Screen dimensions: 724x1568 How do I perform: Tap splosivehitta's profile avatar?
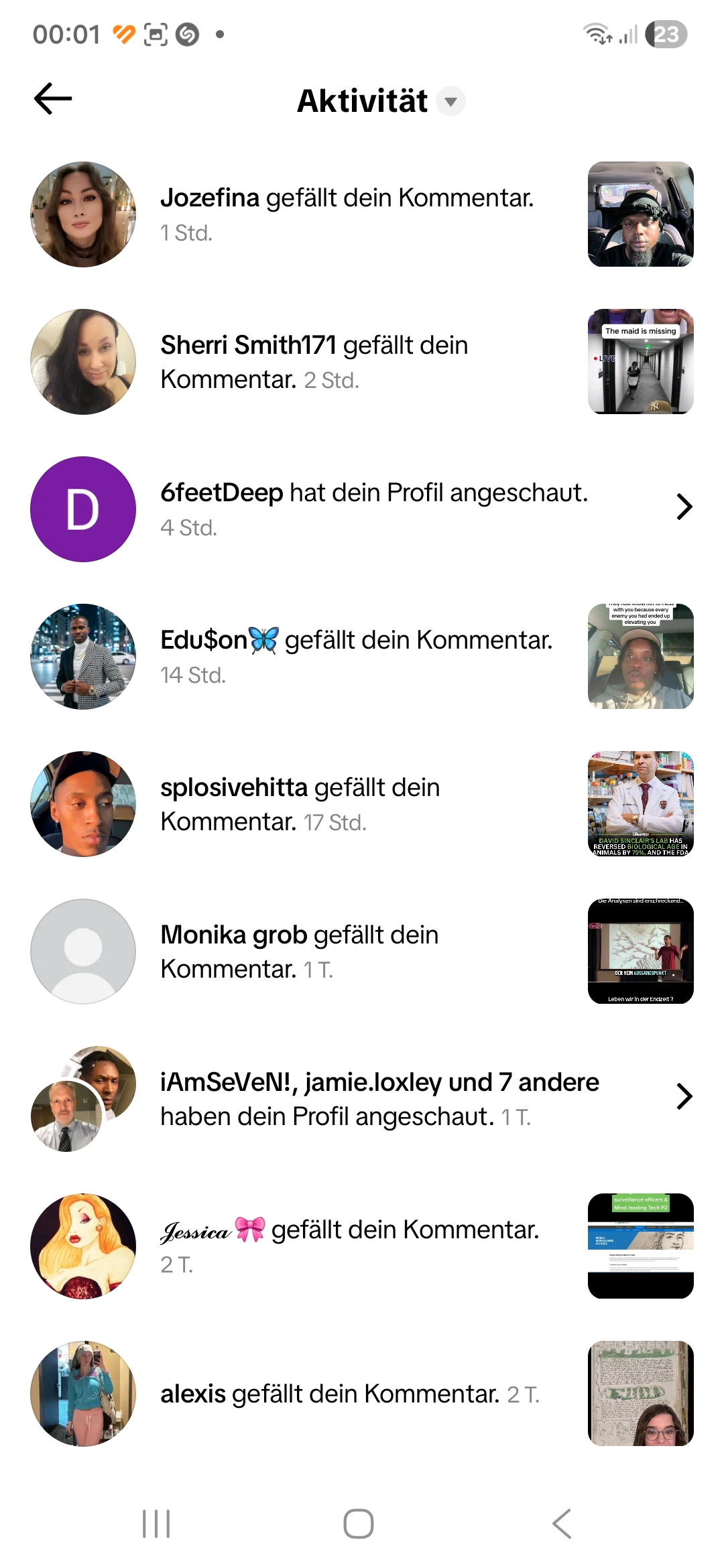point(83,804)
